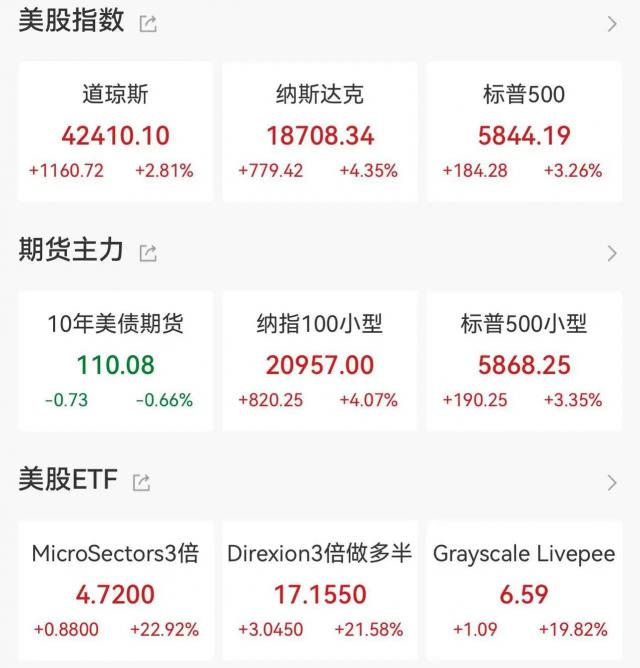This screenshot has height=668, width=640.
Task: Select the 纳指100小型 futures card
Action: [319, 361]
